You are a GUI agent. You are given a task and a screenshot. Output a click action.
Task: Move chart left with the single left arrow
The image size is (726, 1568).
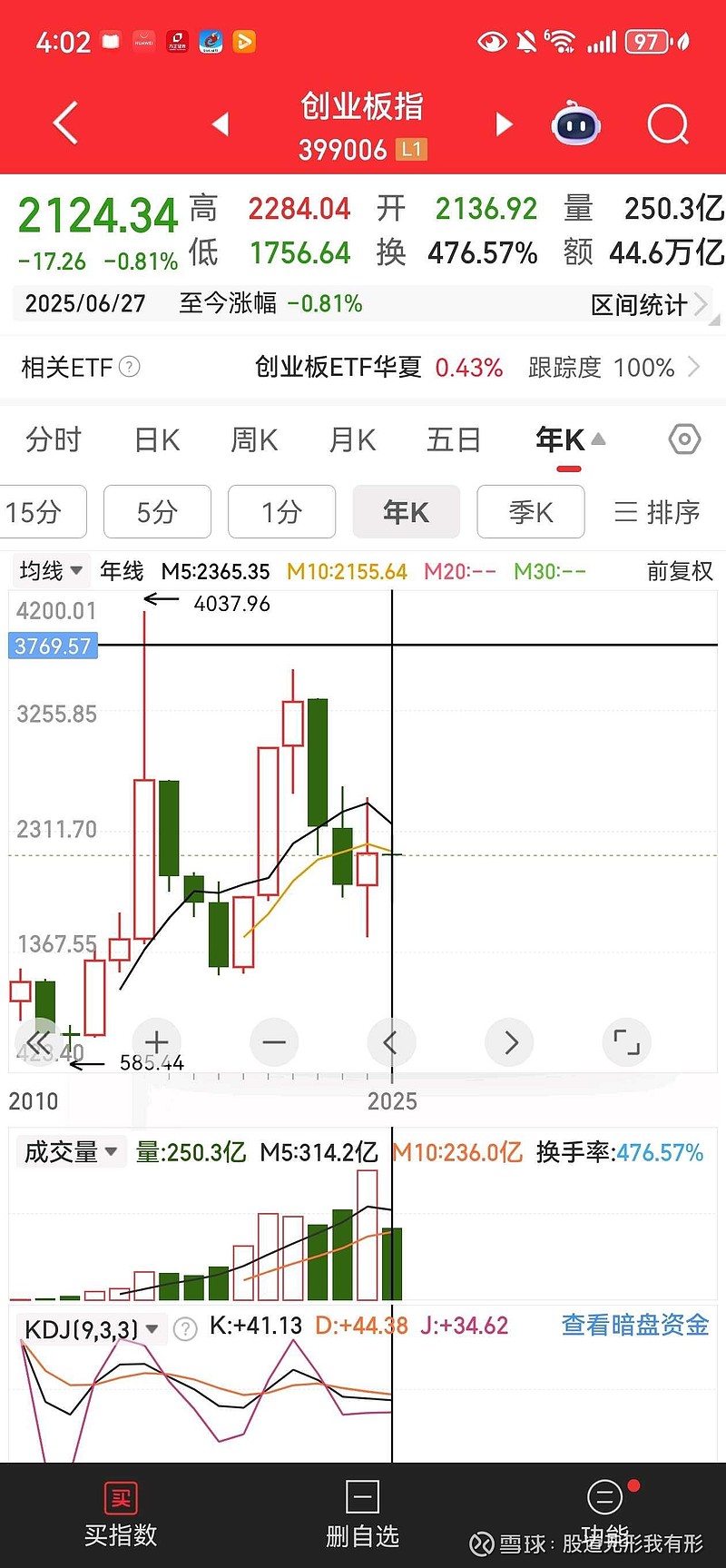pyautogui.click(x=391, y=1042)
